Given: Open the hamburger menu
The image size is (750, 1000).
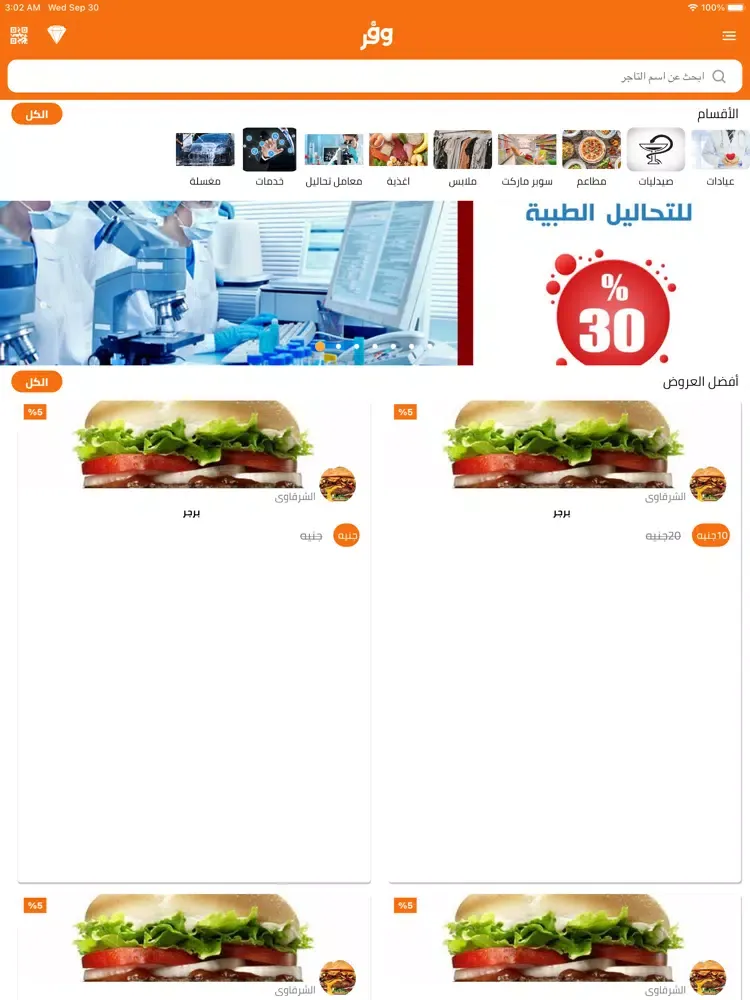Looking at the screenshot, I should [x=729, y=36].
